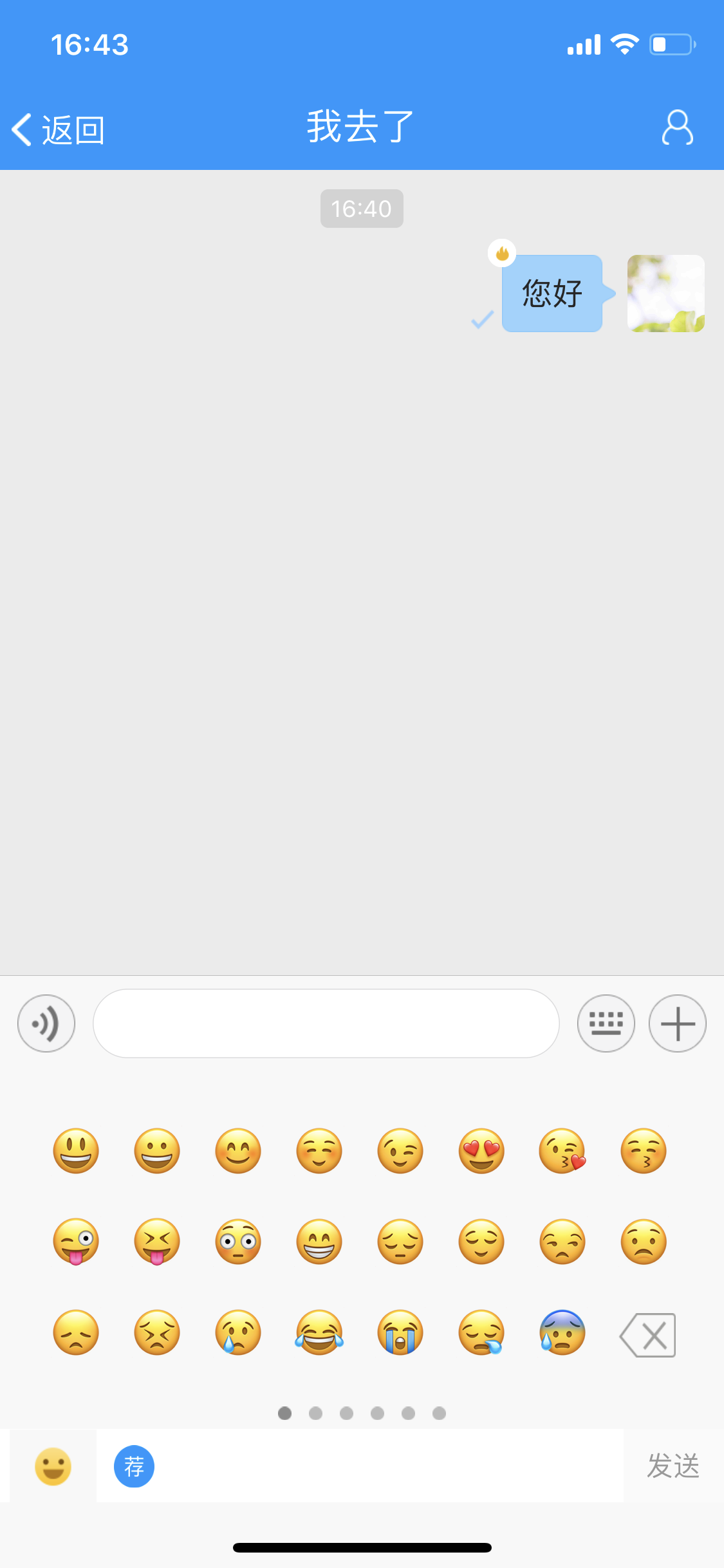Switch back to the keyboard
724x1568 pixels.
[x=606, y=1023]
